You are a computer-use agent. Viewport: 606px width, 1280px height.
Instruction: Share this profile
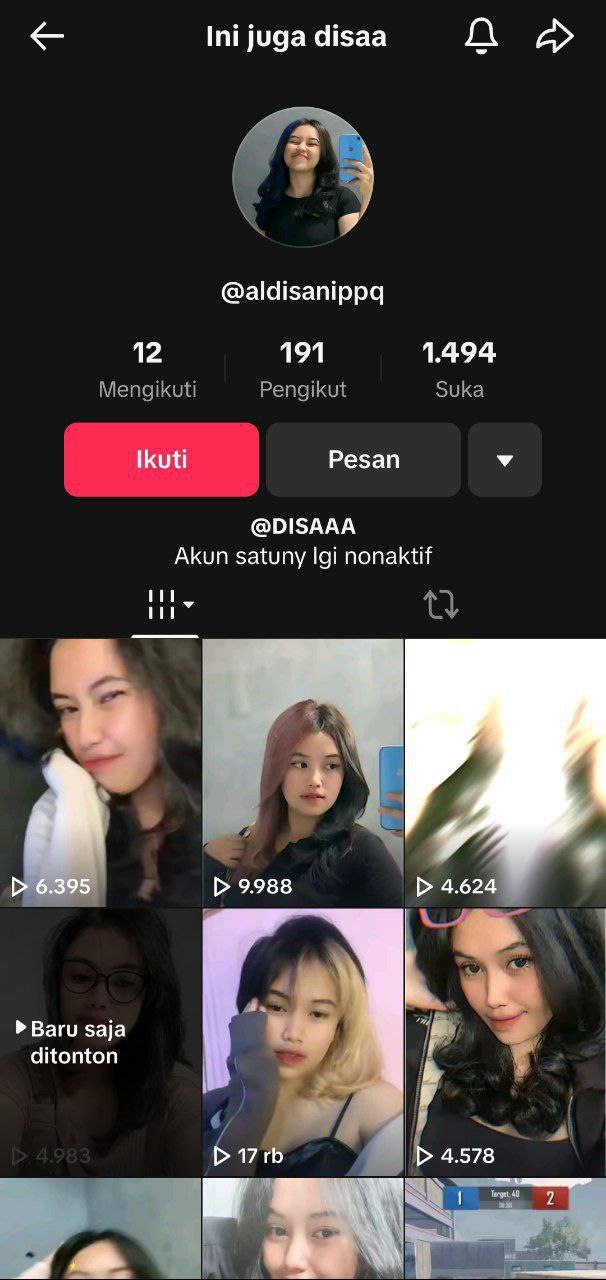point(554,37)
